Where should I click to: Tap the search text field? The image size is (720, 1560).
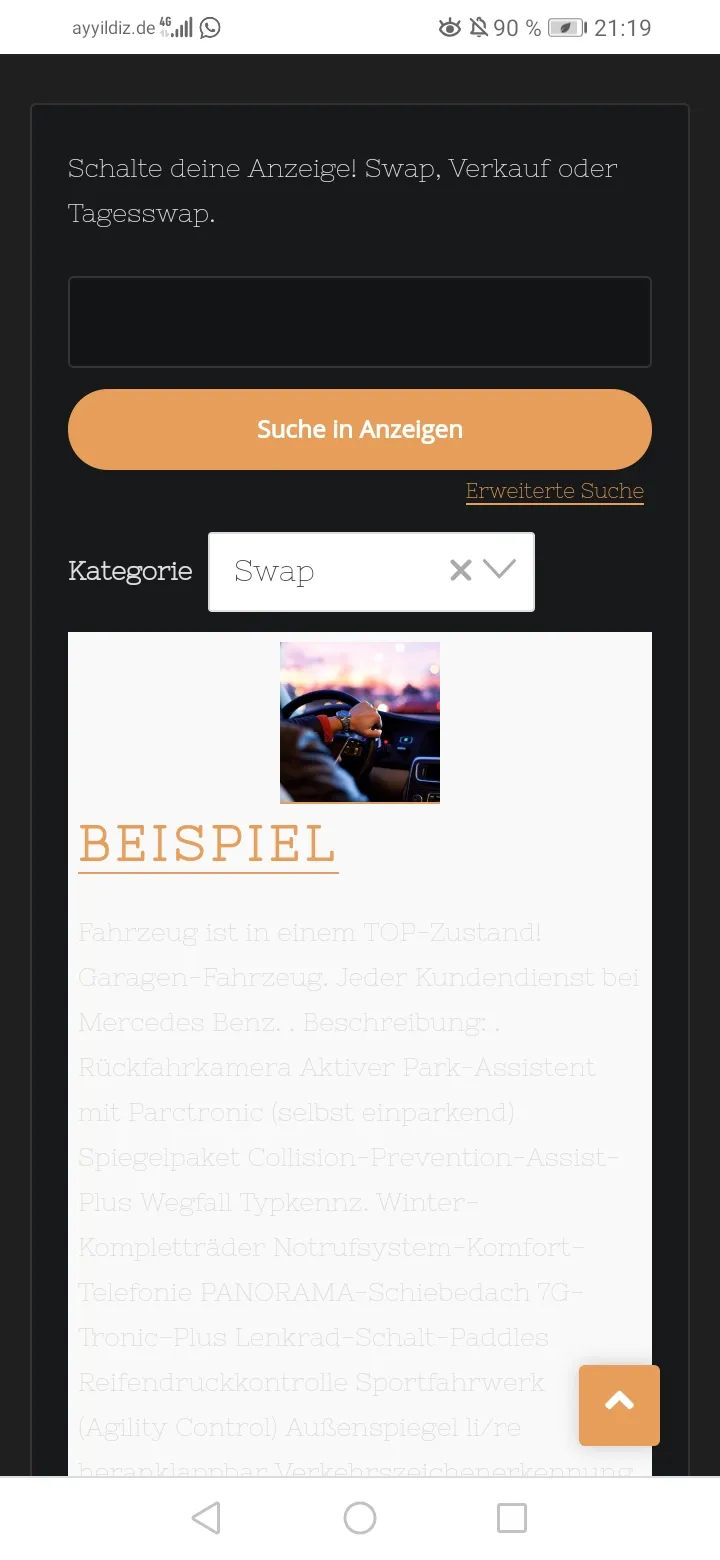(360, 322)
